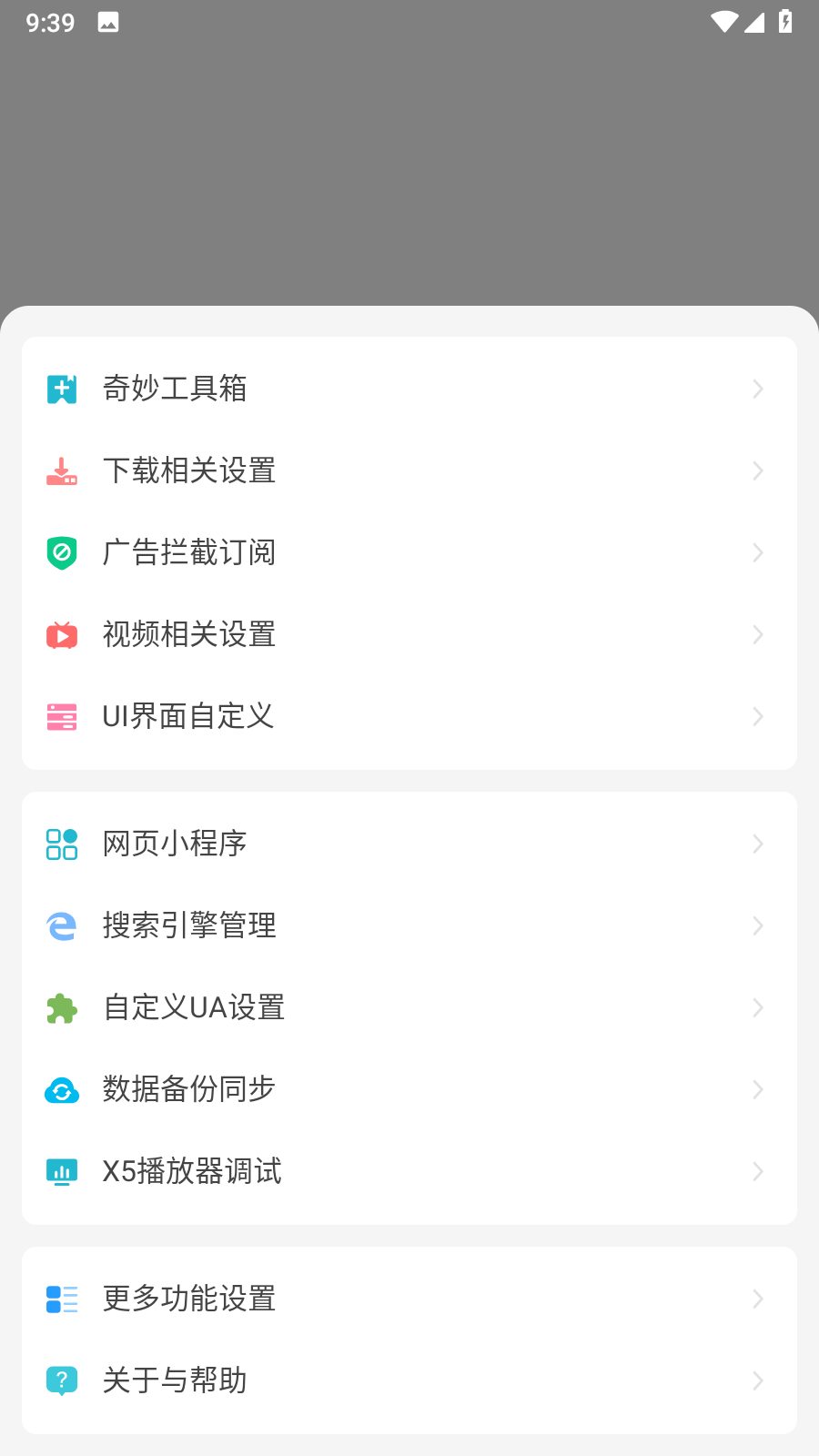Tap the gallery icon in status bar
Viewport: 819px width, 1456px height.
point(108,22)
